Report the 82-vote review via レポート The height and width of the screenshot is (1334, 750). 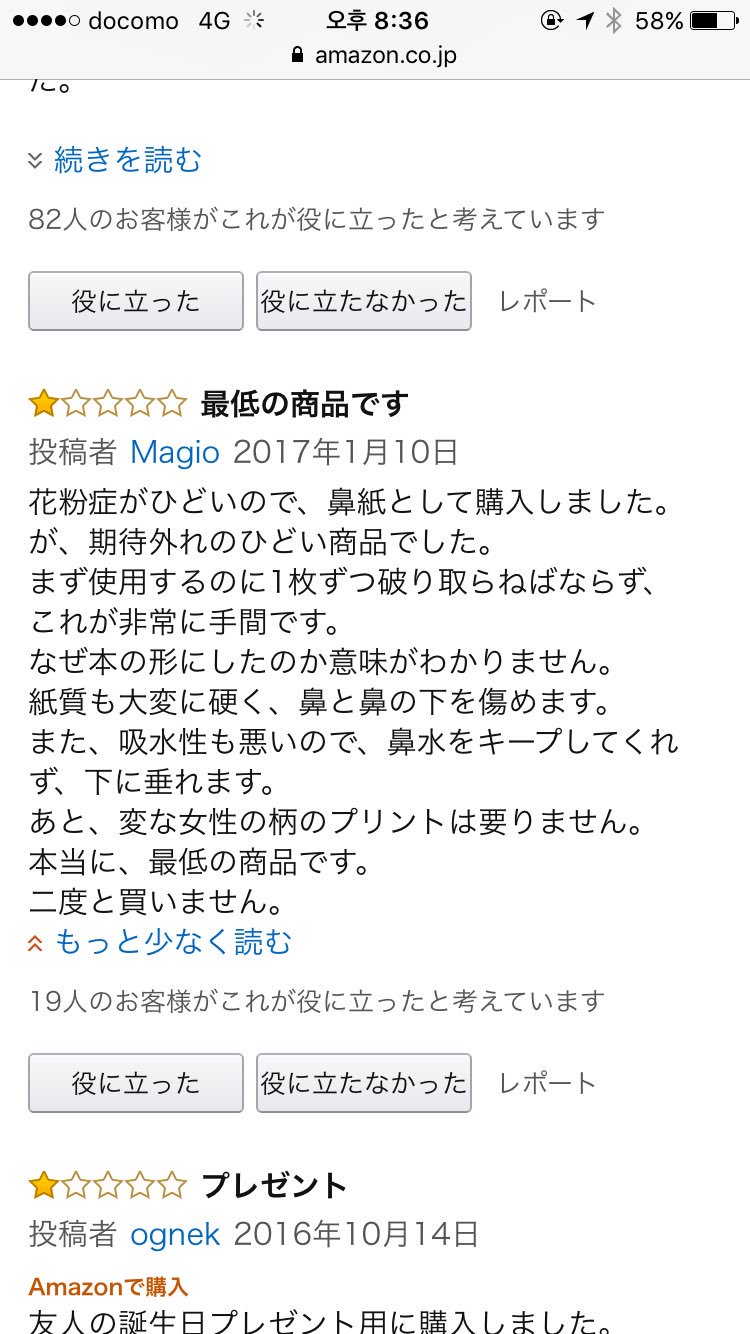click(547, 301)
